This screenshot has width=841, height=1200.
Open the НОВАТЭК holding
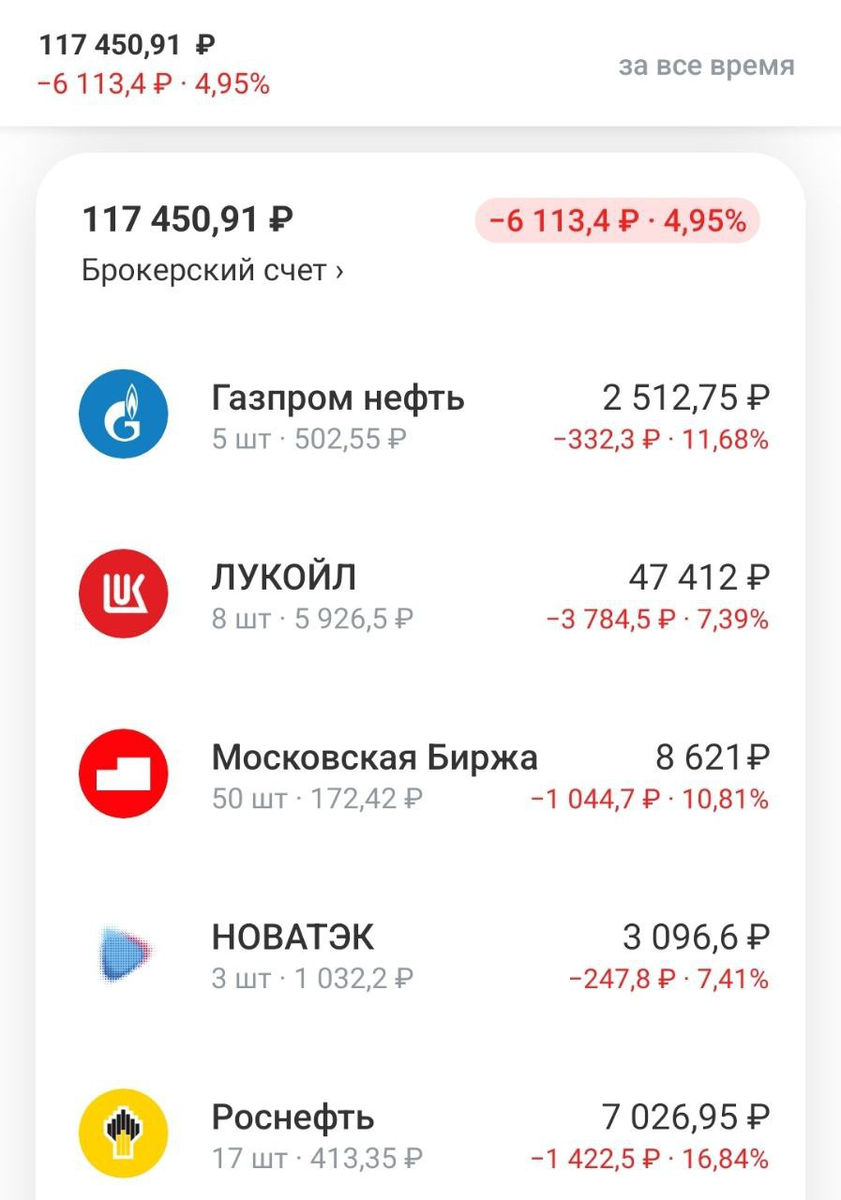(x=293, y=937)
